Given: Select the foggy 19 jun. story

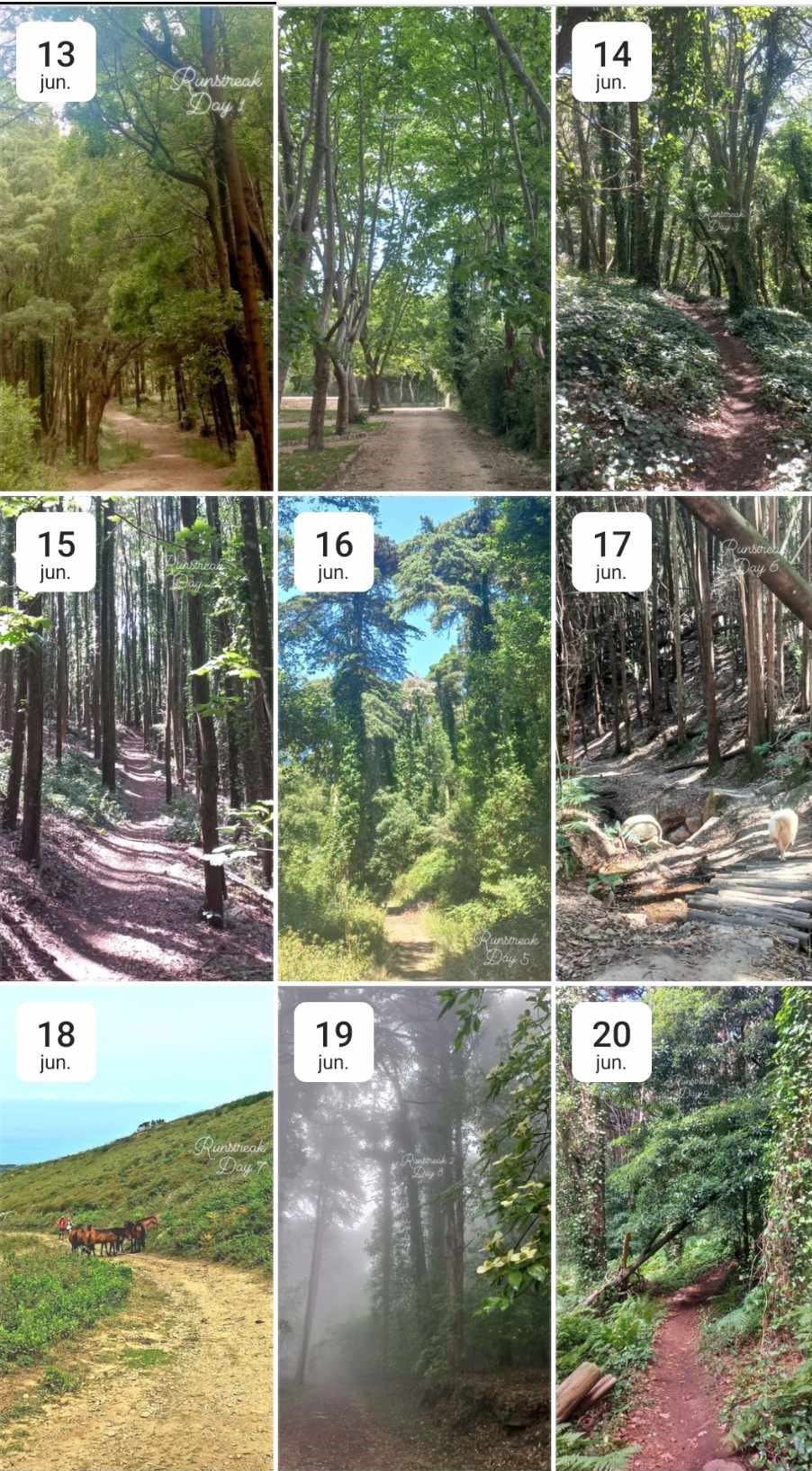Looking at the screenshot, I should [414, 1228].
